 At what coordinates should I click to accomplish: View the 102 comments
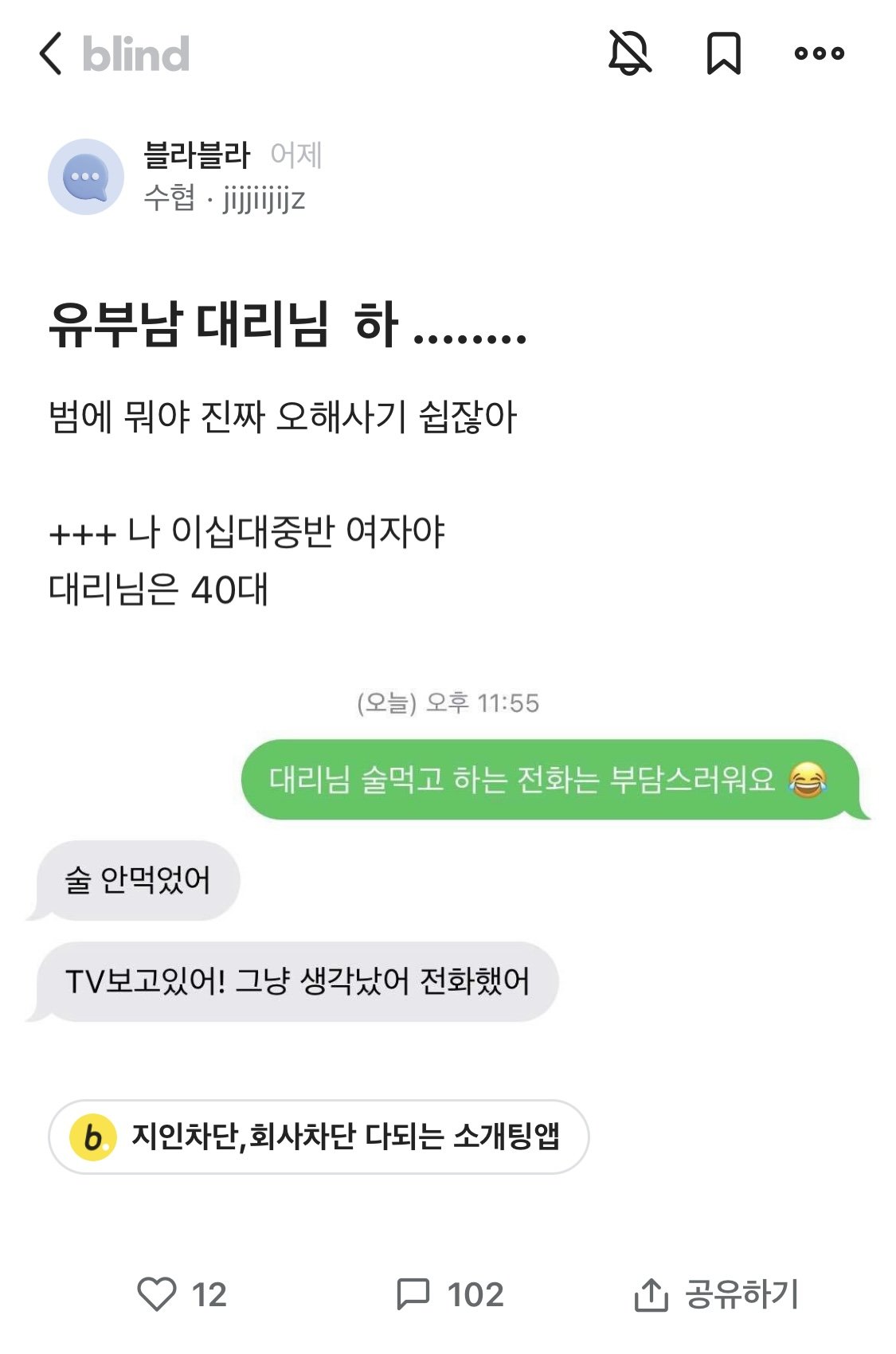pyautogui.click(x=450, y=1294)
